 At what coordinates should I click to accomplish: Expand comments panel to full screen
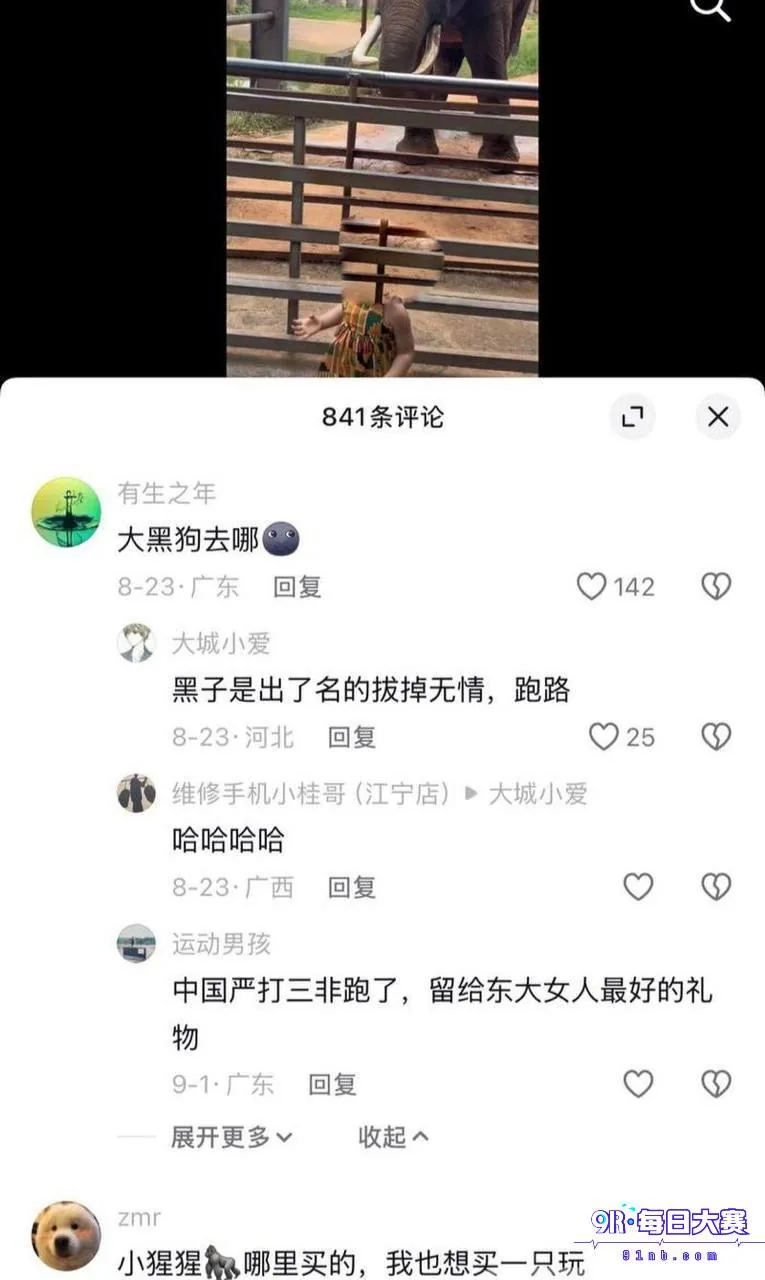(632, 417)
